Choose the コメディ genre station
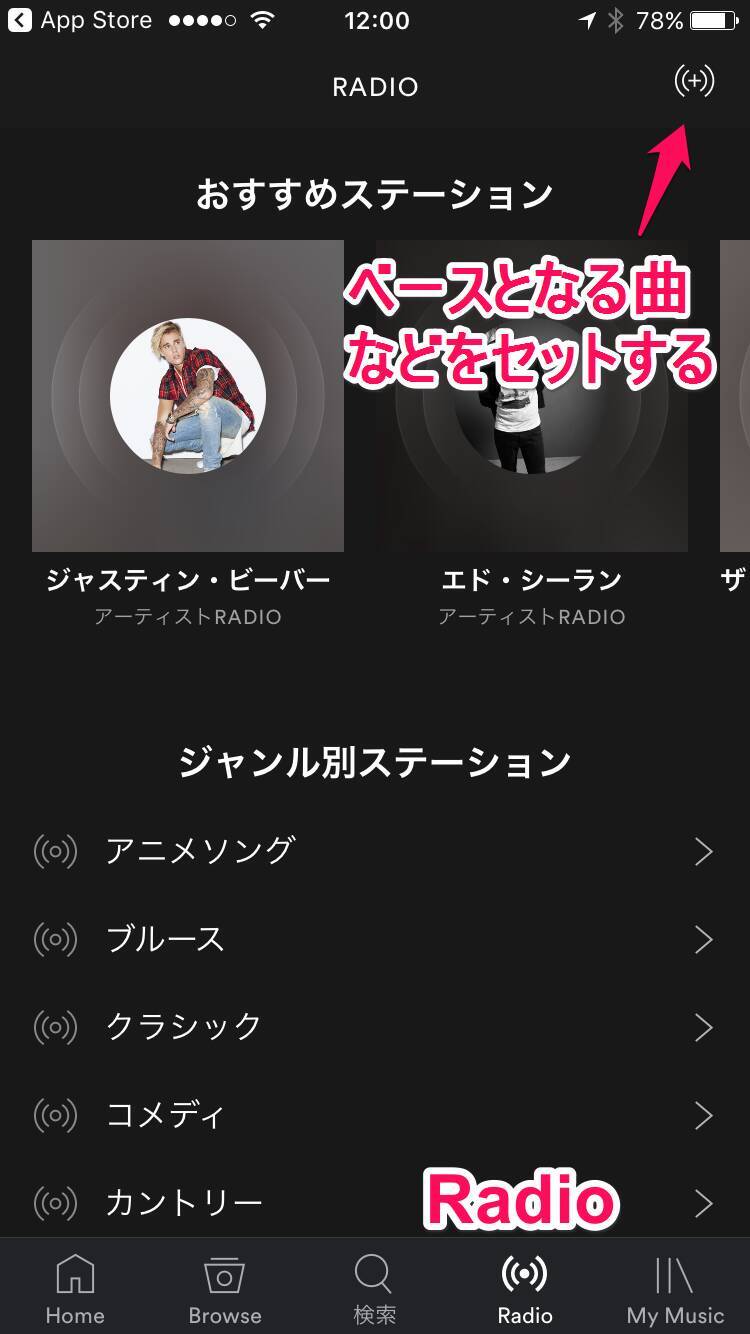 [x=374, y=1115]
